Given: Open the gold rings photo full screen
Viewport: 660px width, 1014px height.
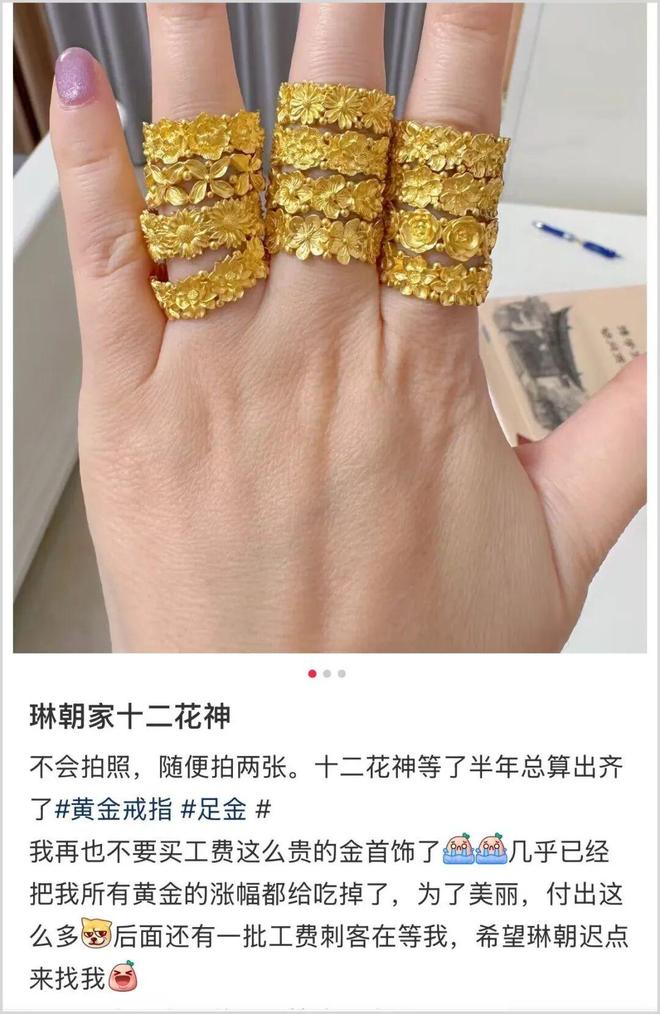Looking at the screenshot, I should pyautogui.click(x=330, y=330).
